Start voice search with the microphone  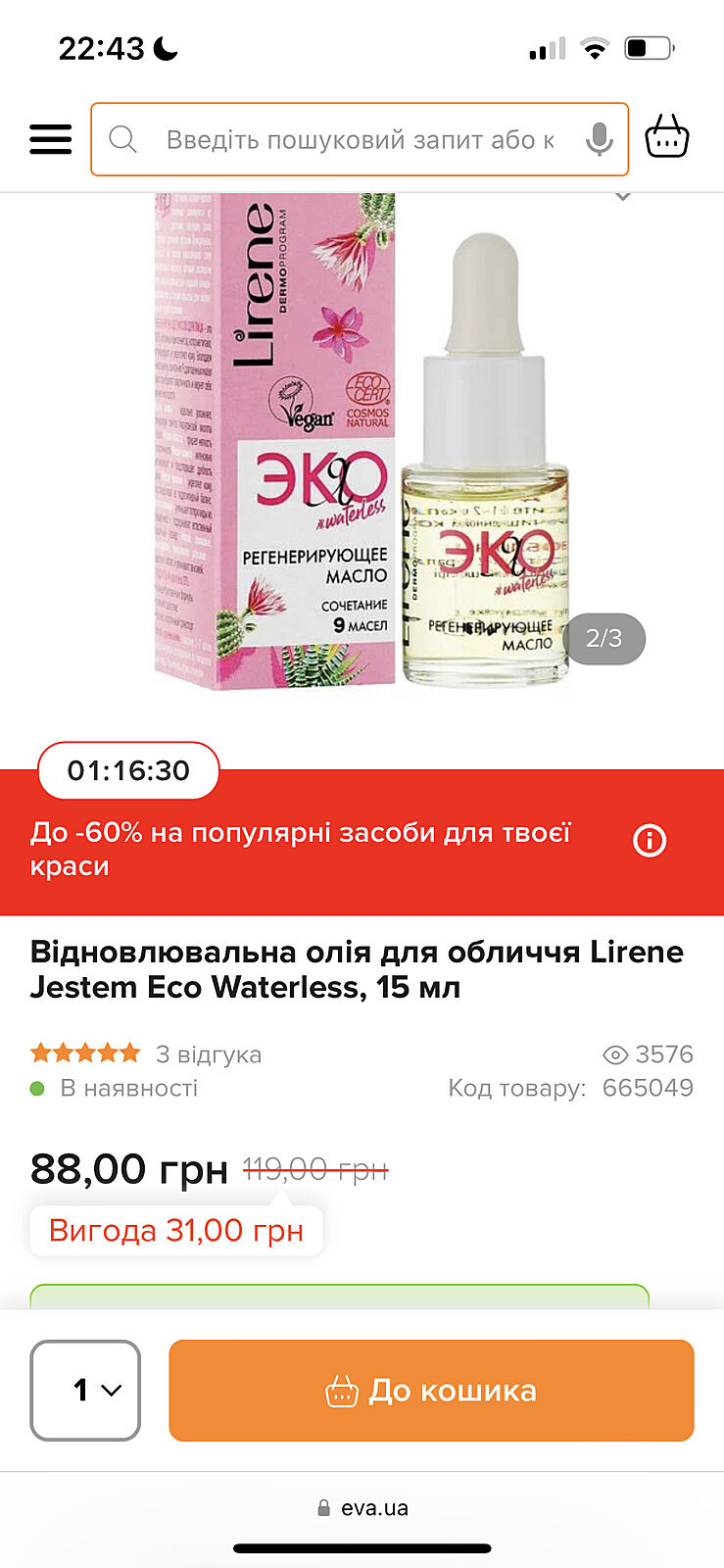pyautogui.click(x=599, y=140)
